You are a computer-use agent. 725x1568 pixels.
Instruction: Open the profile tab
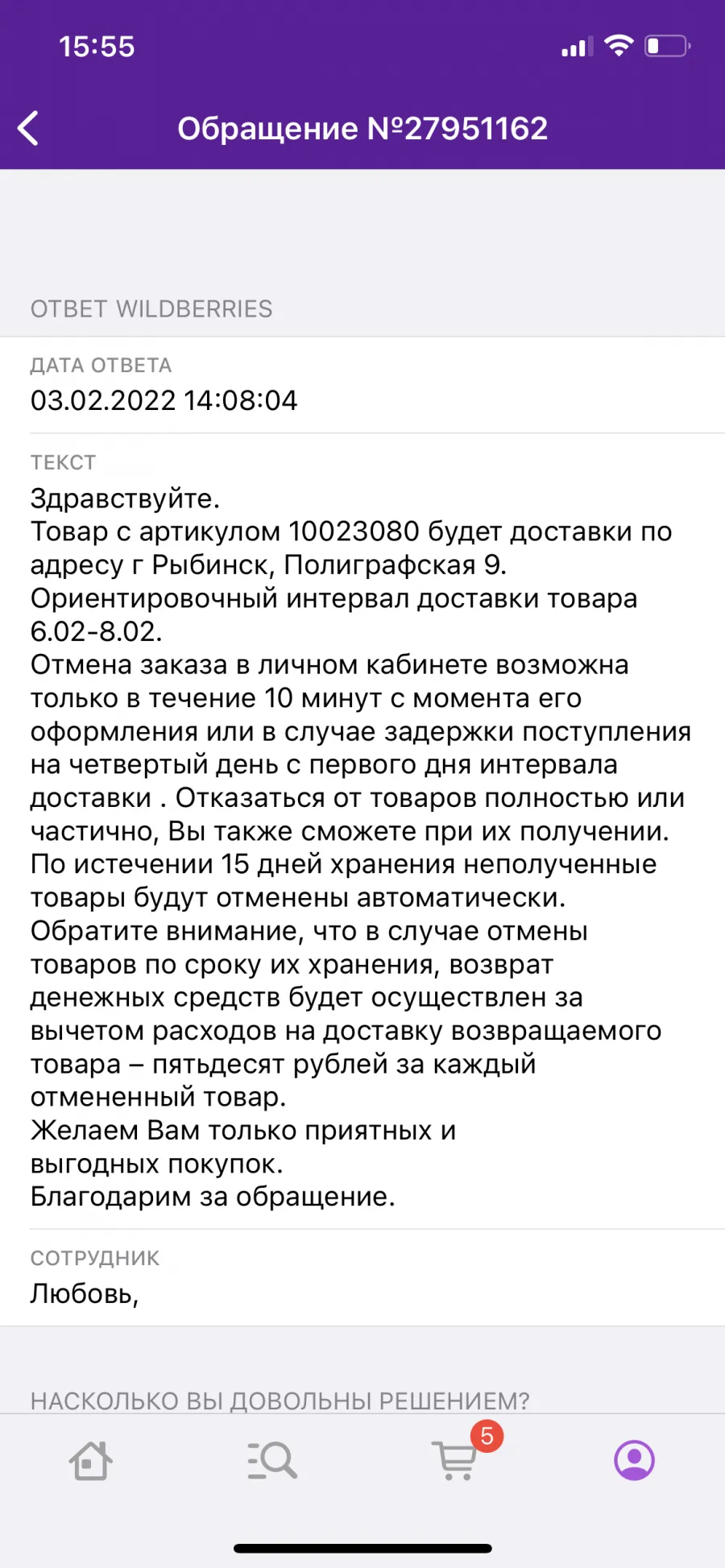tap(635, 1460)
